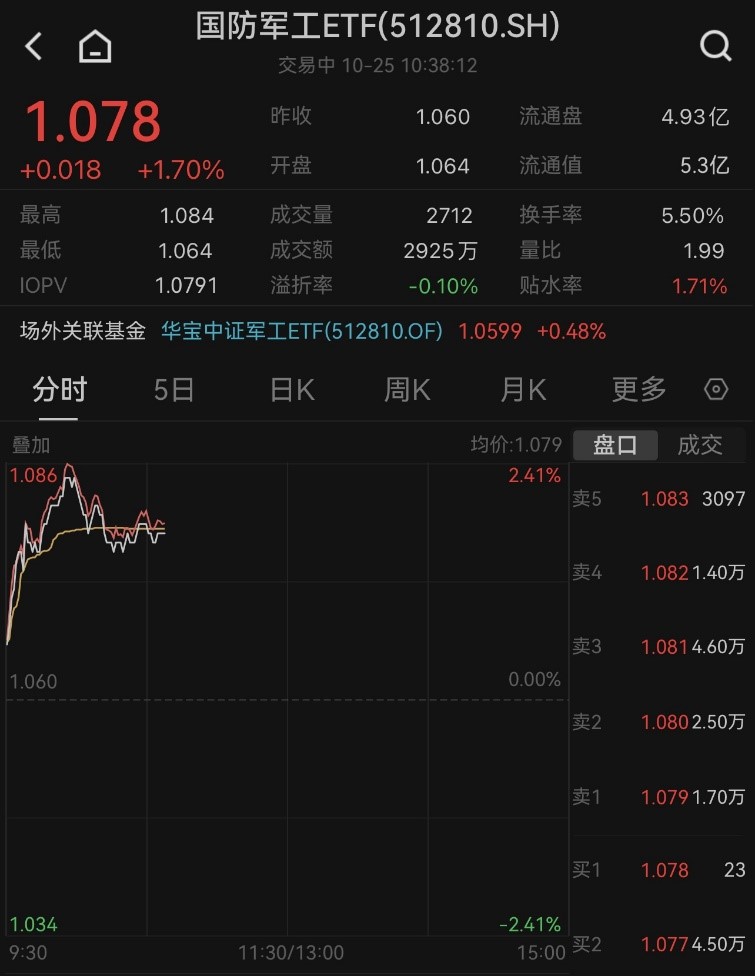This screenshot has height=976, width=755.
Task: Switch to the 分时 chart tab
Action: pyautogui.click(x=59, y=390)
